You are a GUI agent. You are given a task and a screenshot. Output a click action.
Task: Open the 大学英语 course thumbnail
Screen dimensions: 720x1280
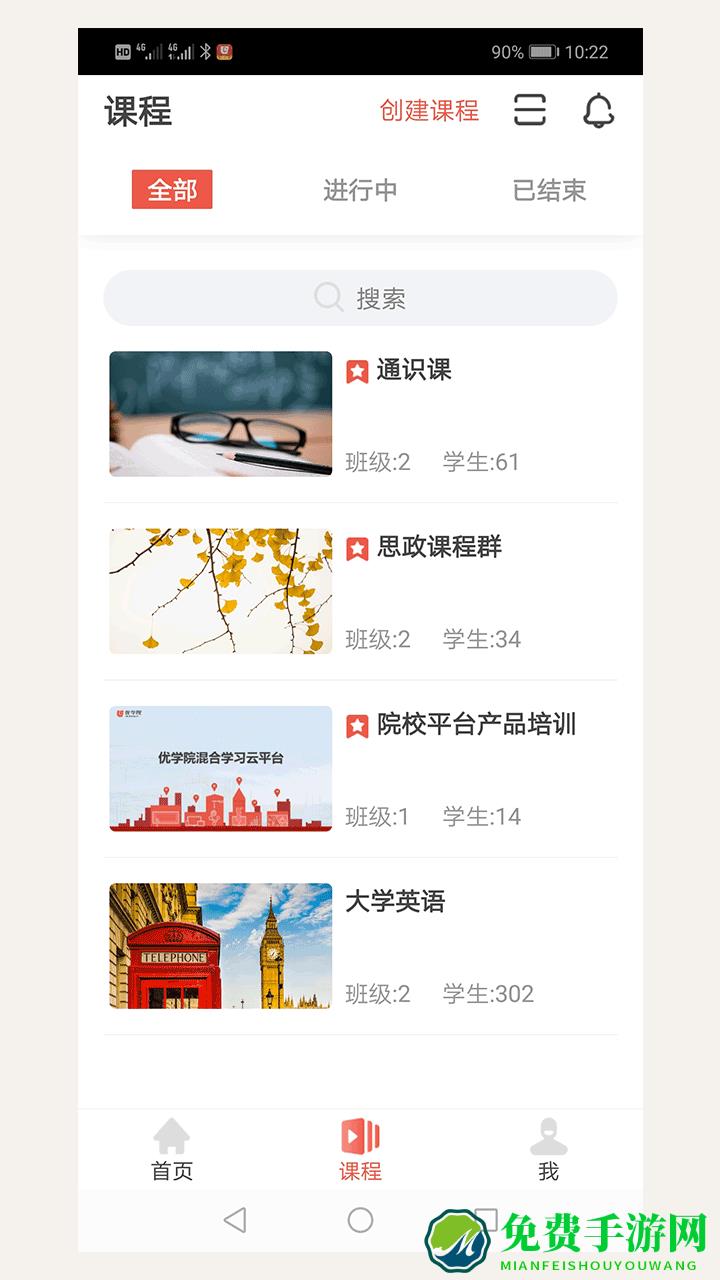click(220, 945)
